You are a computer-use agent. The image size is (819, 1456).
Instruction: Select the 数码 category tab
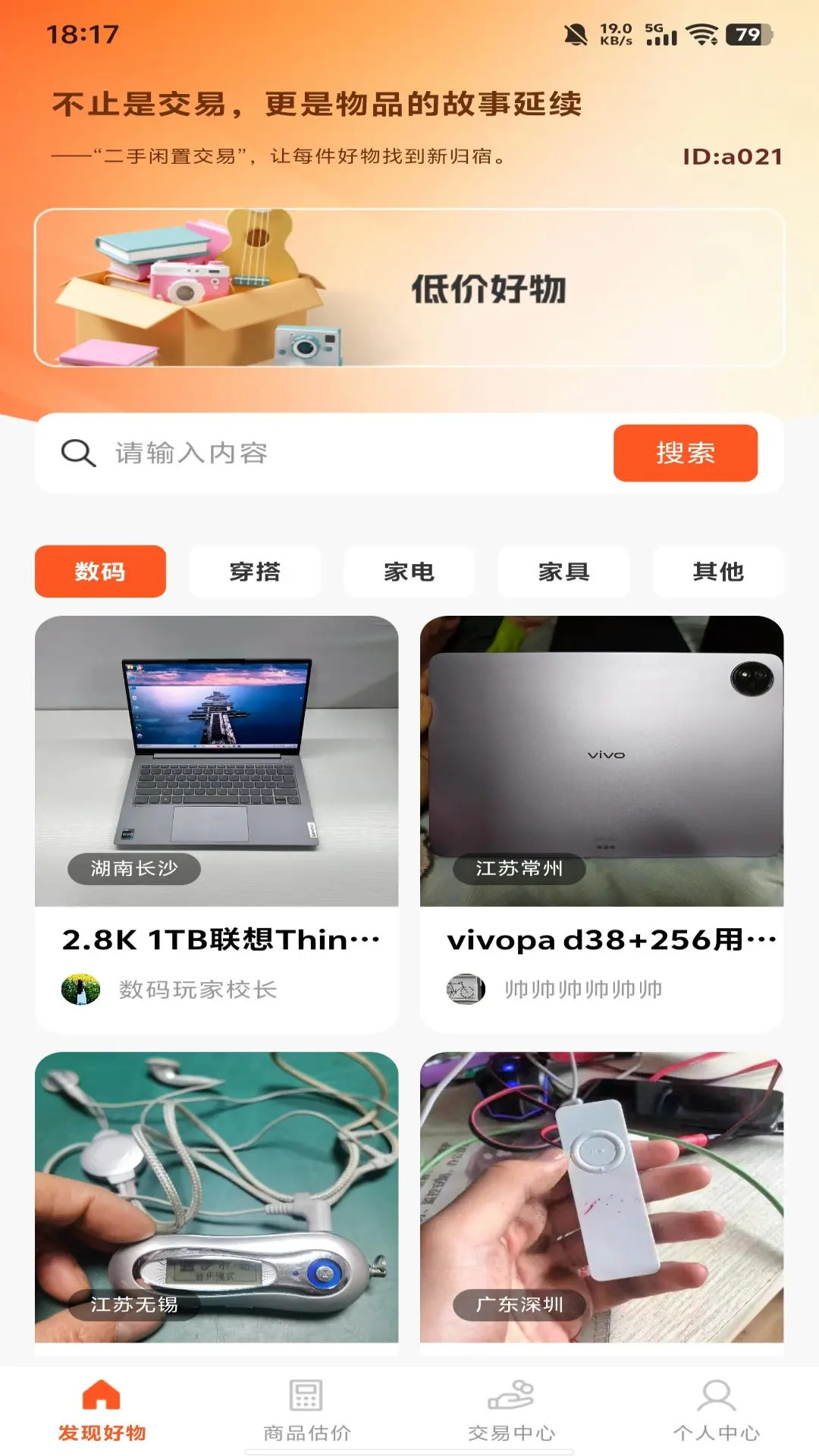[x=99, y=573]
